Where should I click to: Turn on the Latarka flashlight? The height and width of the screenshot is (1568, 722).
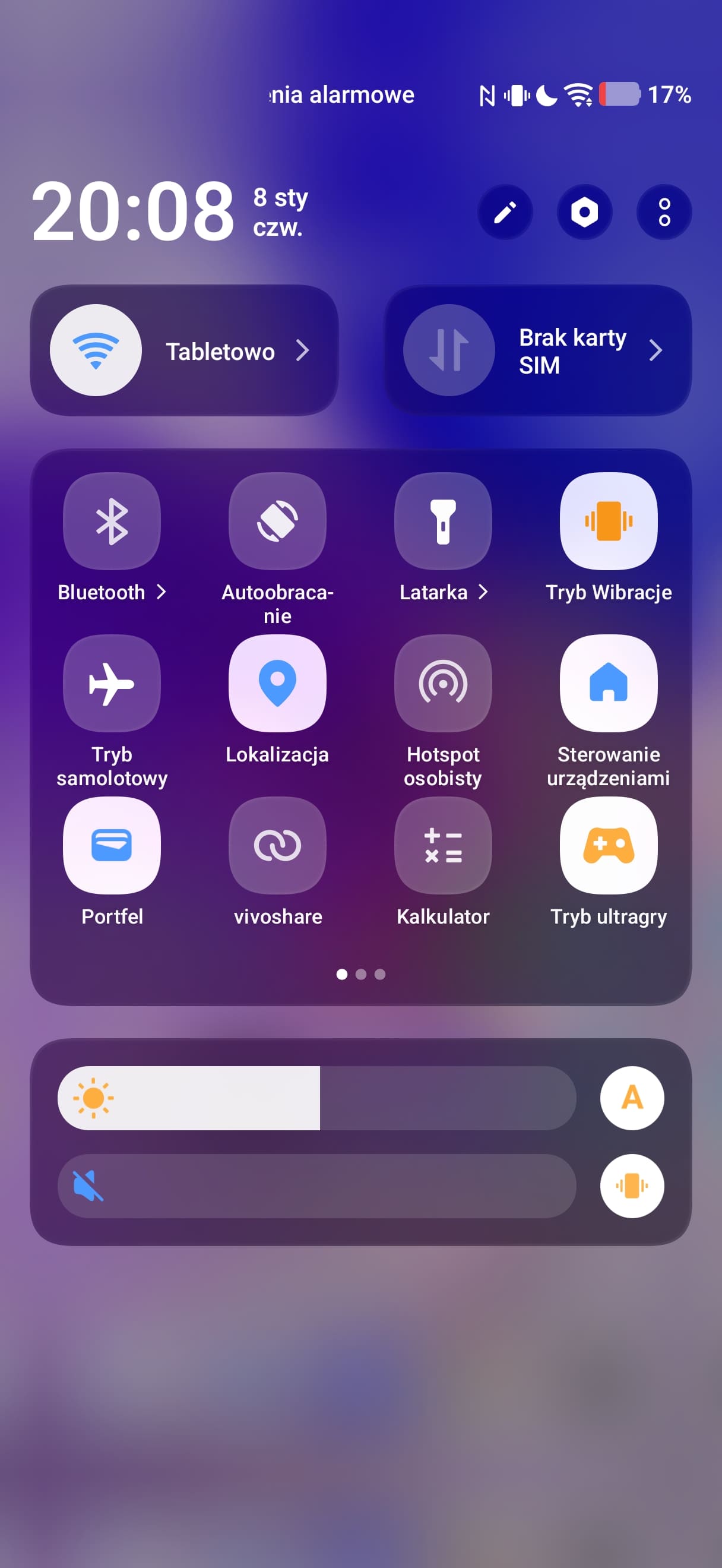point(443,521)
